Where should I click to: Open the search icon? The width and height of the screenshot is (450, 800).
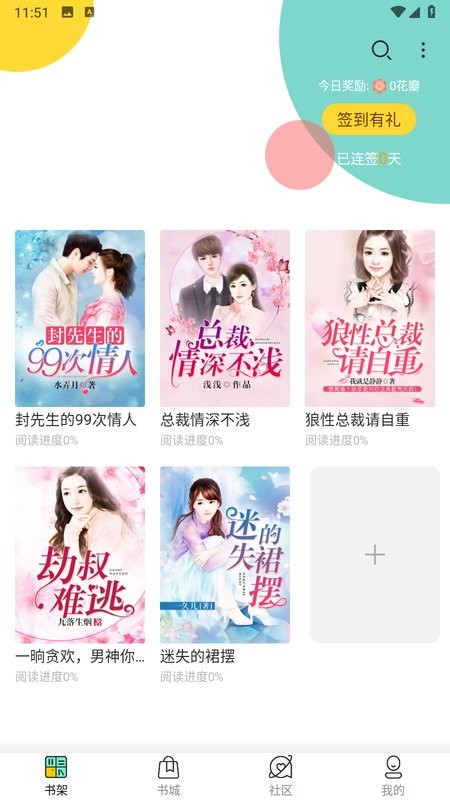tap(381, 50)
